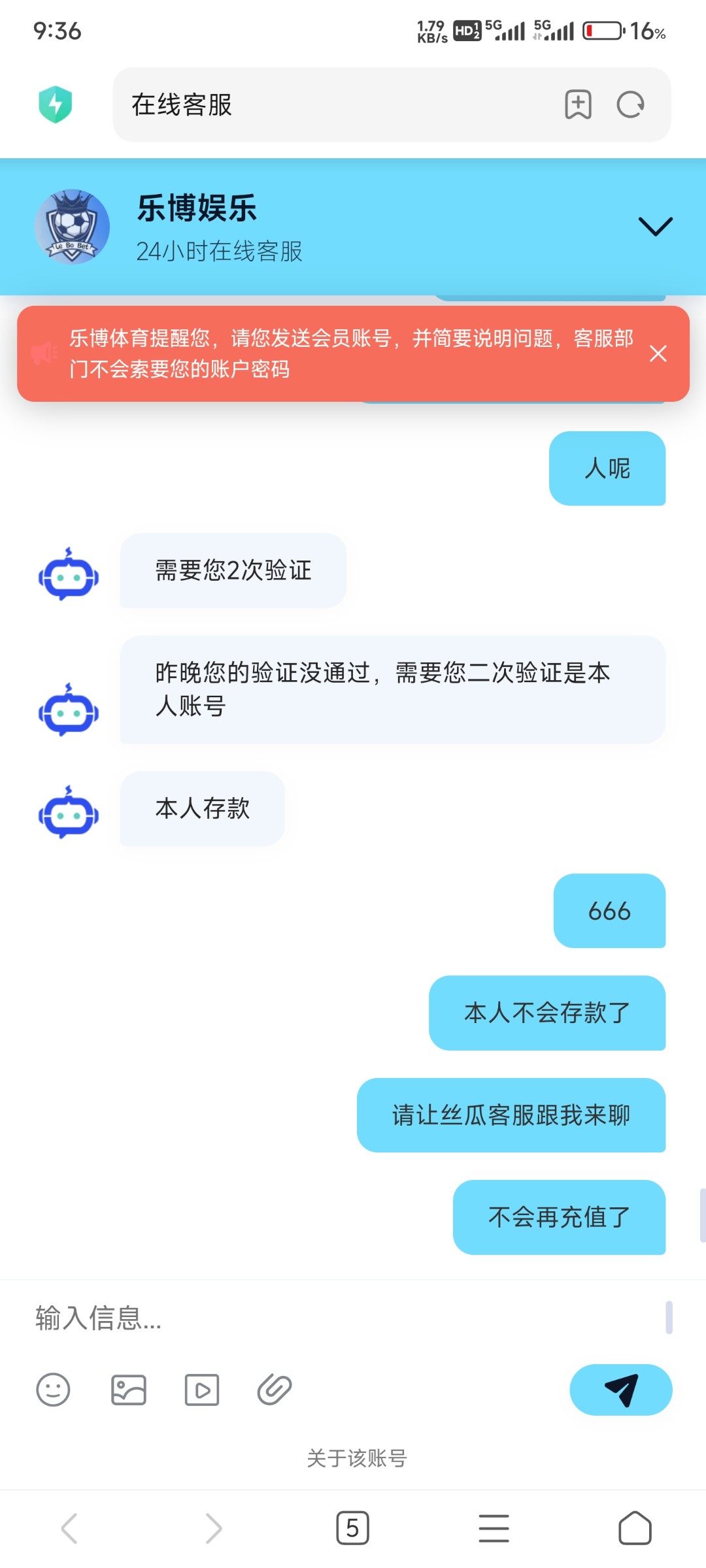Go to the browser home page
Screen dimensions: 706x1568
click(635, 1528)
